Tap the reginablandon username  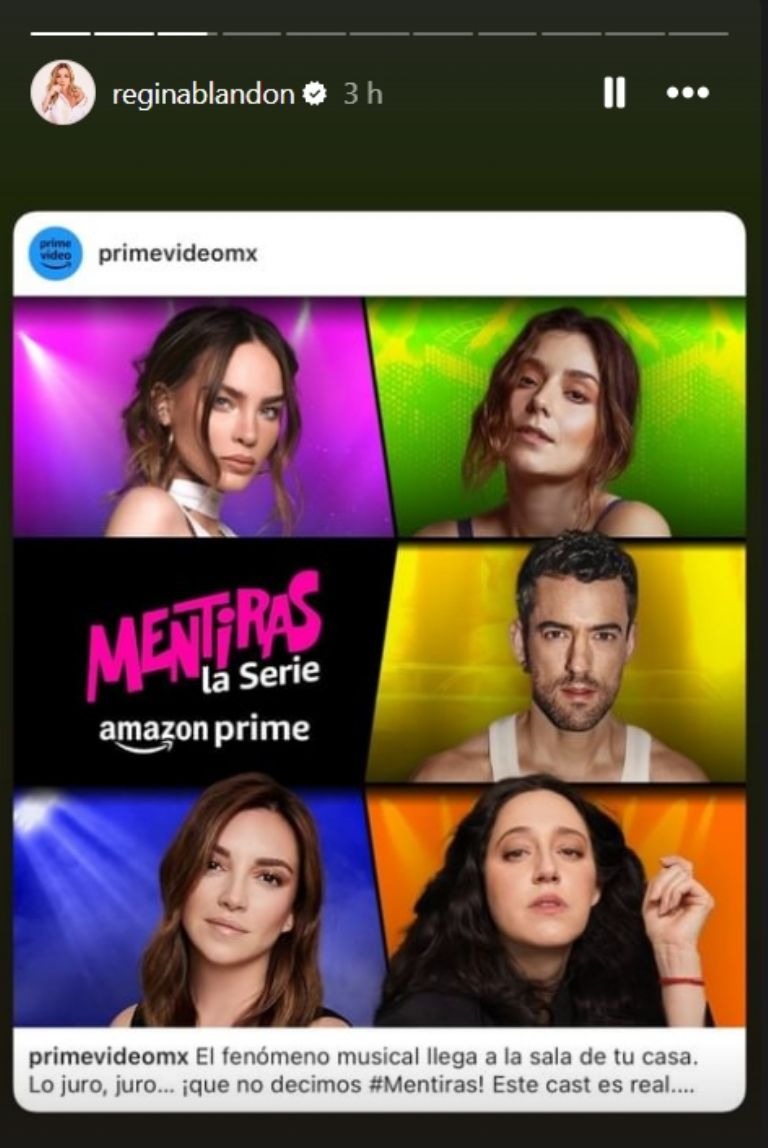click(x=203, y=94)
